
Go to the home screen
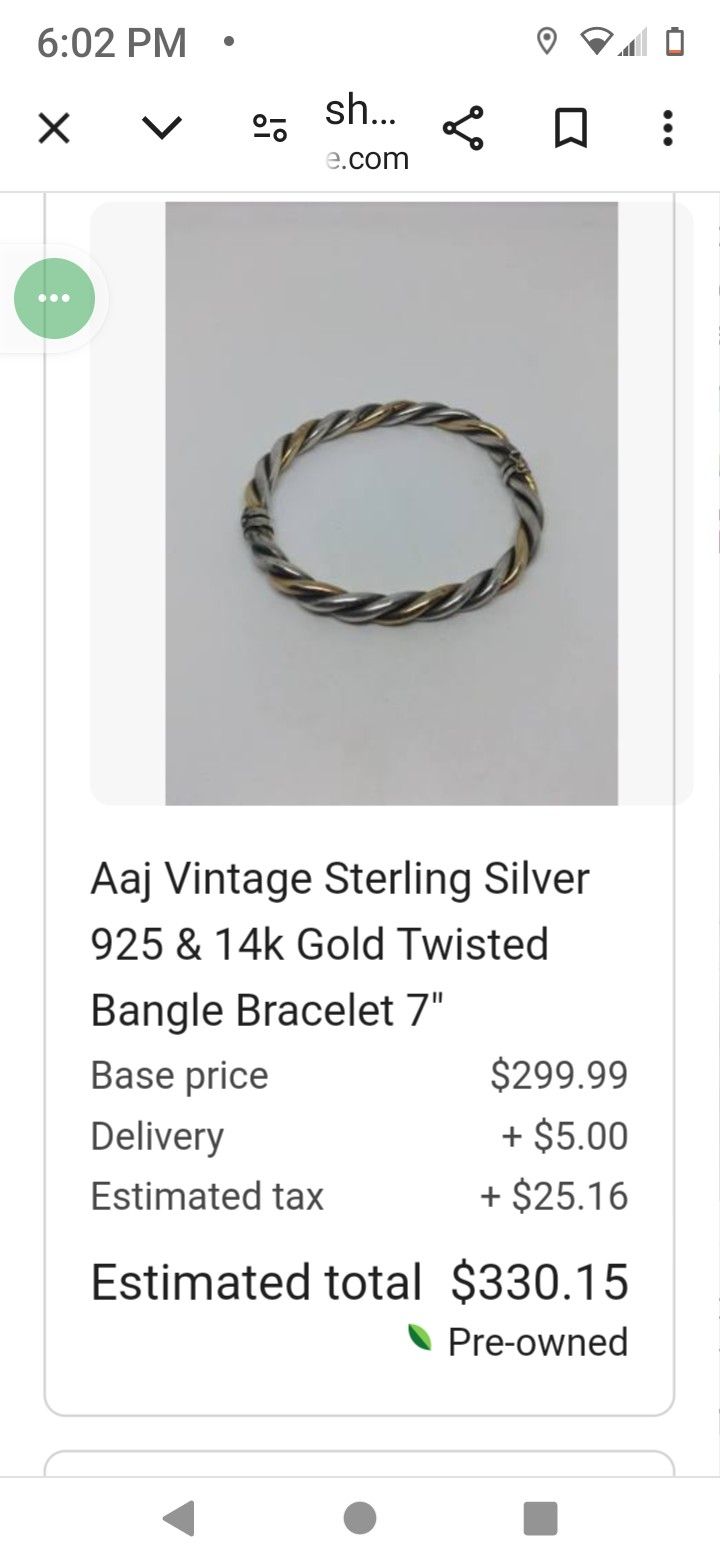360,1518
